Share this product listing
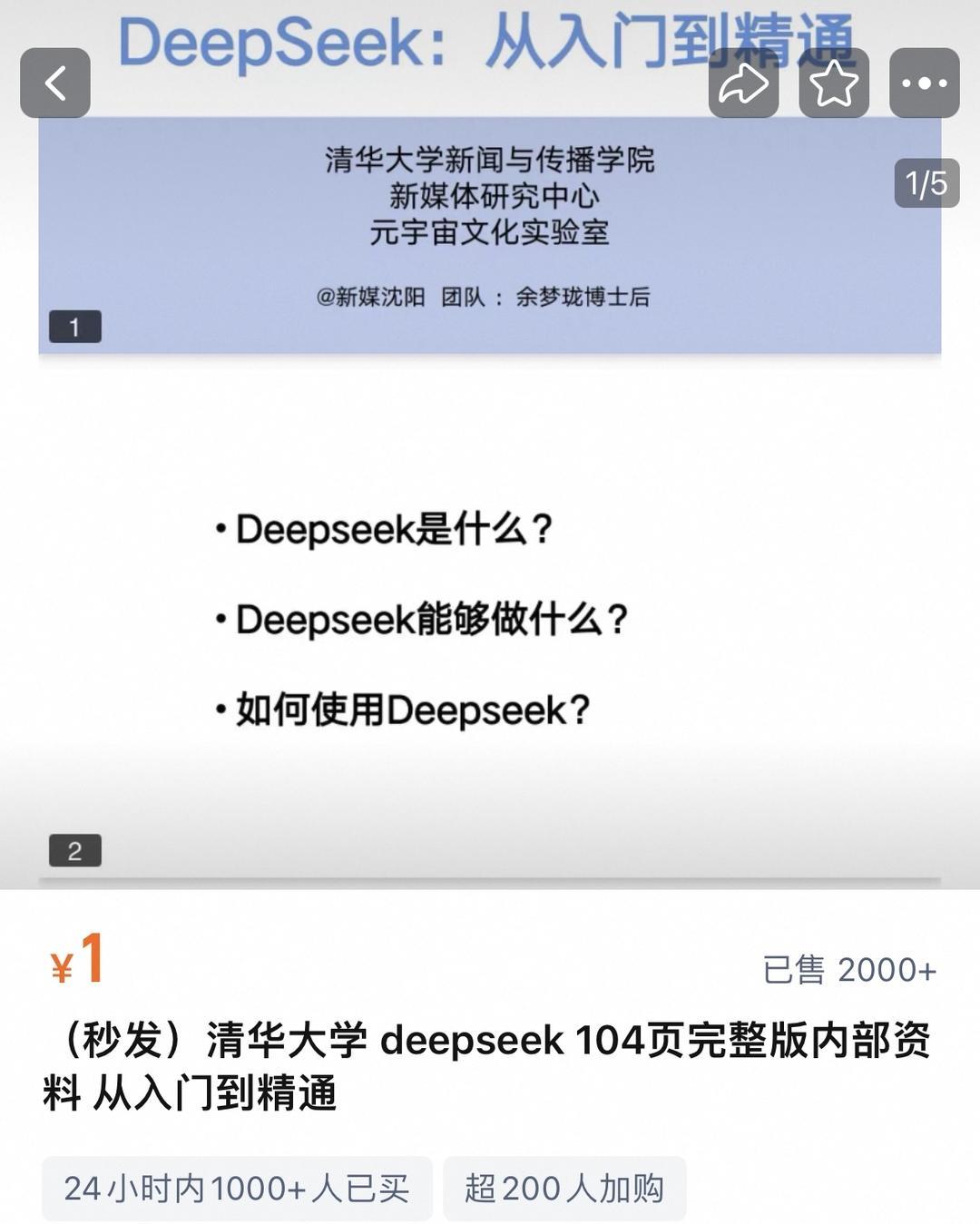980x1224 pixels. 743,83
